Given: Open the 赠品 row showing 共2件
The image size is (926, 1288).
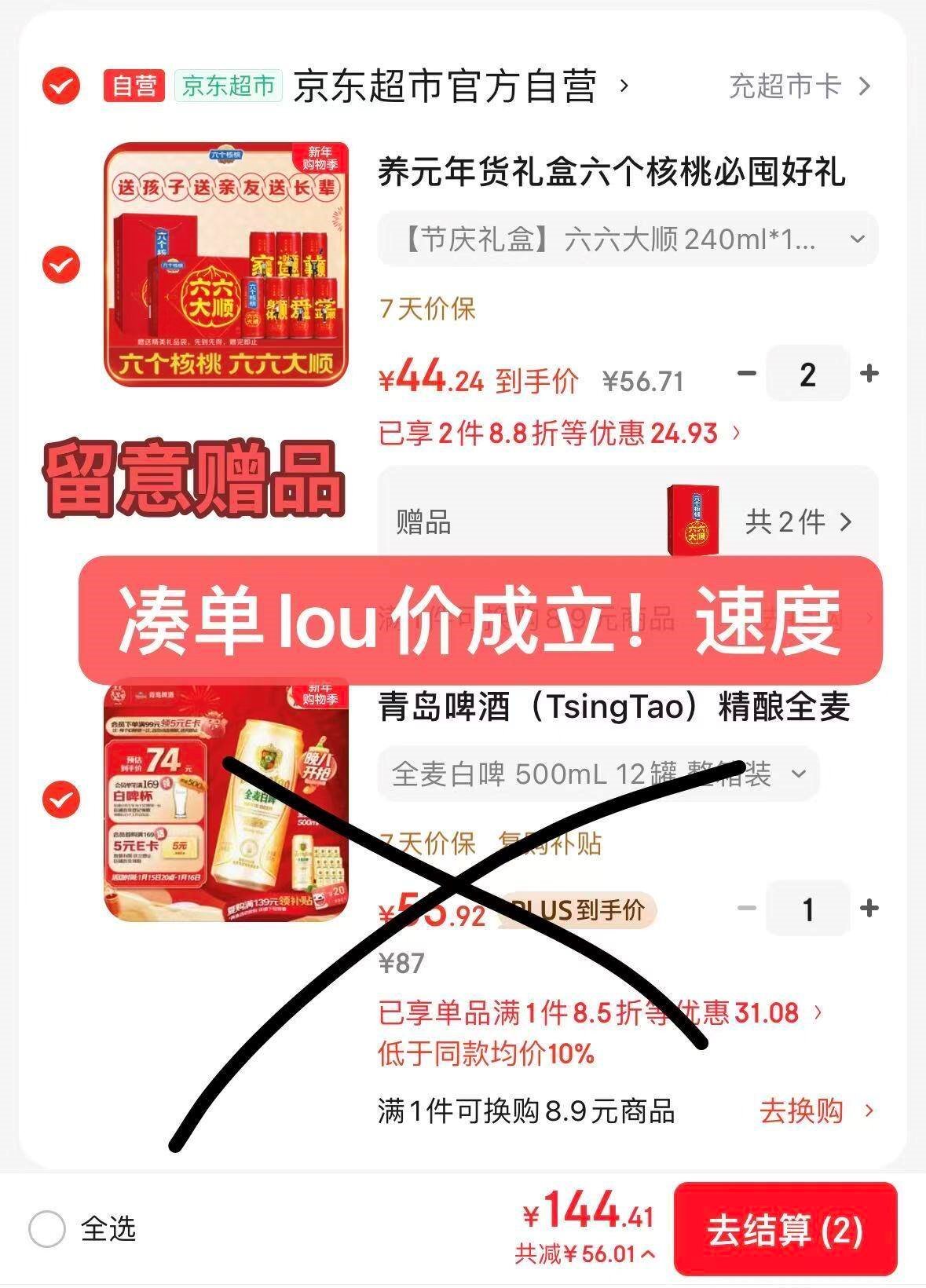Looking at the screenshot, I should click(627, 521).
